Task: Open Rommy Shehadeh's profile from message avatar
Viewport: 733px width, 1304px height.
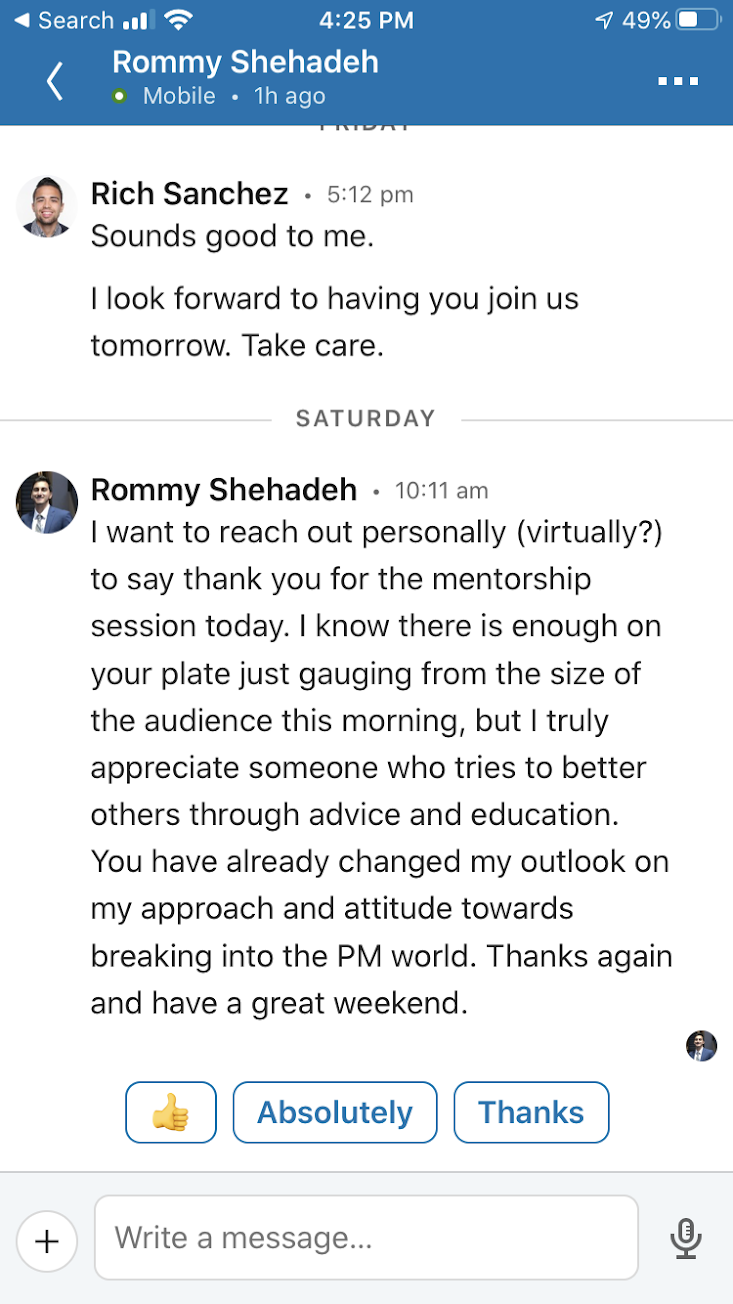Action: click(x=47, y=502)
